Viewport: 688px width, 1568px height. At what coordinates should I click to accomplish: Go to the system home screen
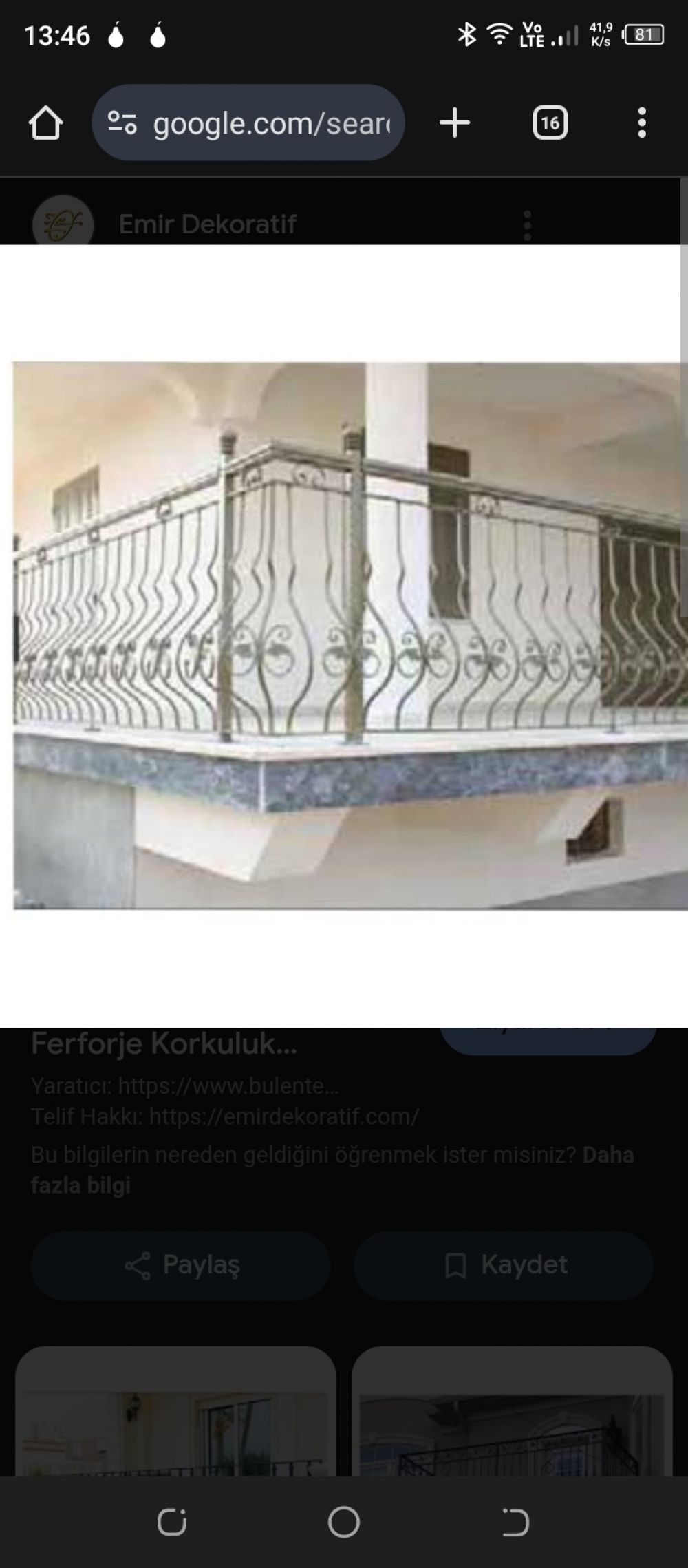coord(344,1522)
